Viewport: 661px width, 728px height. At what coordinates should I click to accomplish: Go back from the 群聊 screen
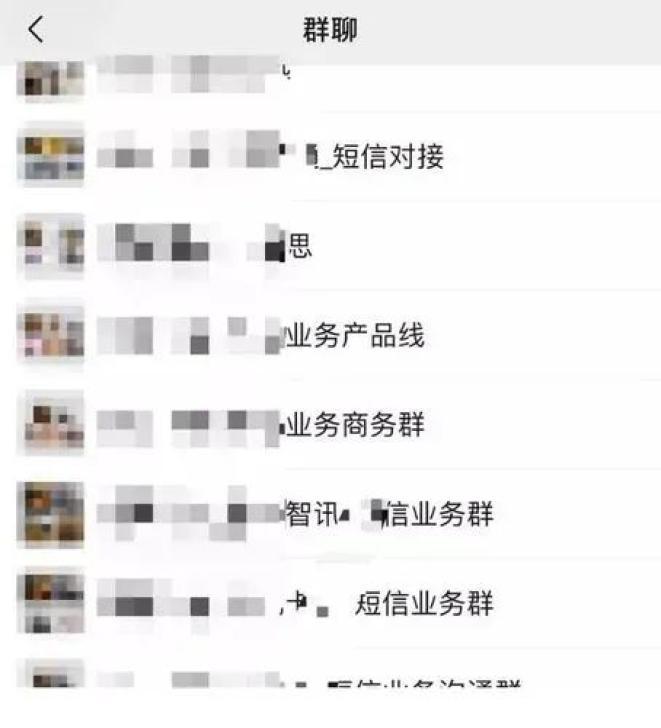[x=36, y=30]
